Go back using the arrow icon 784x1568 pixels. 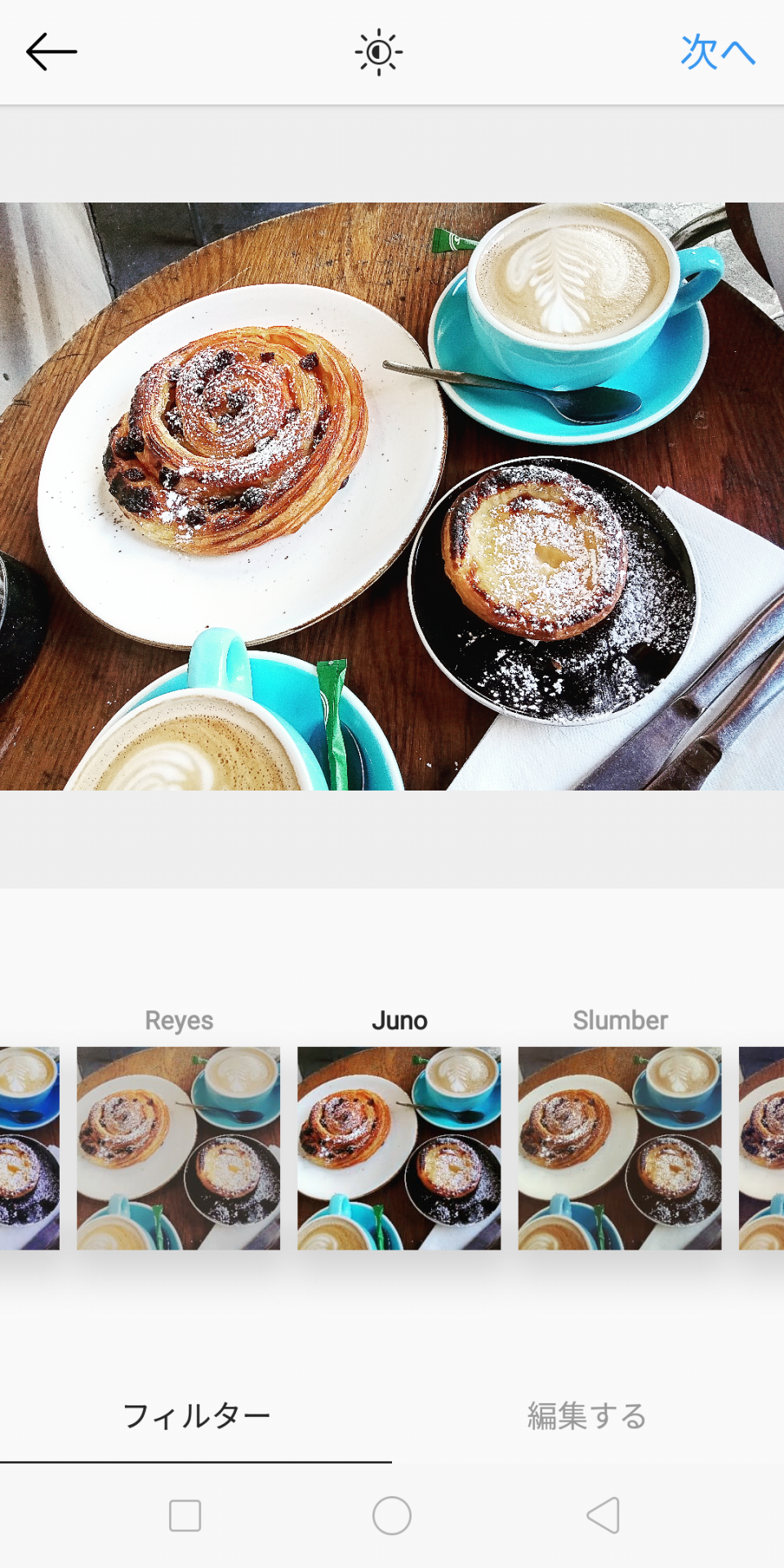point(51,52)
